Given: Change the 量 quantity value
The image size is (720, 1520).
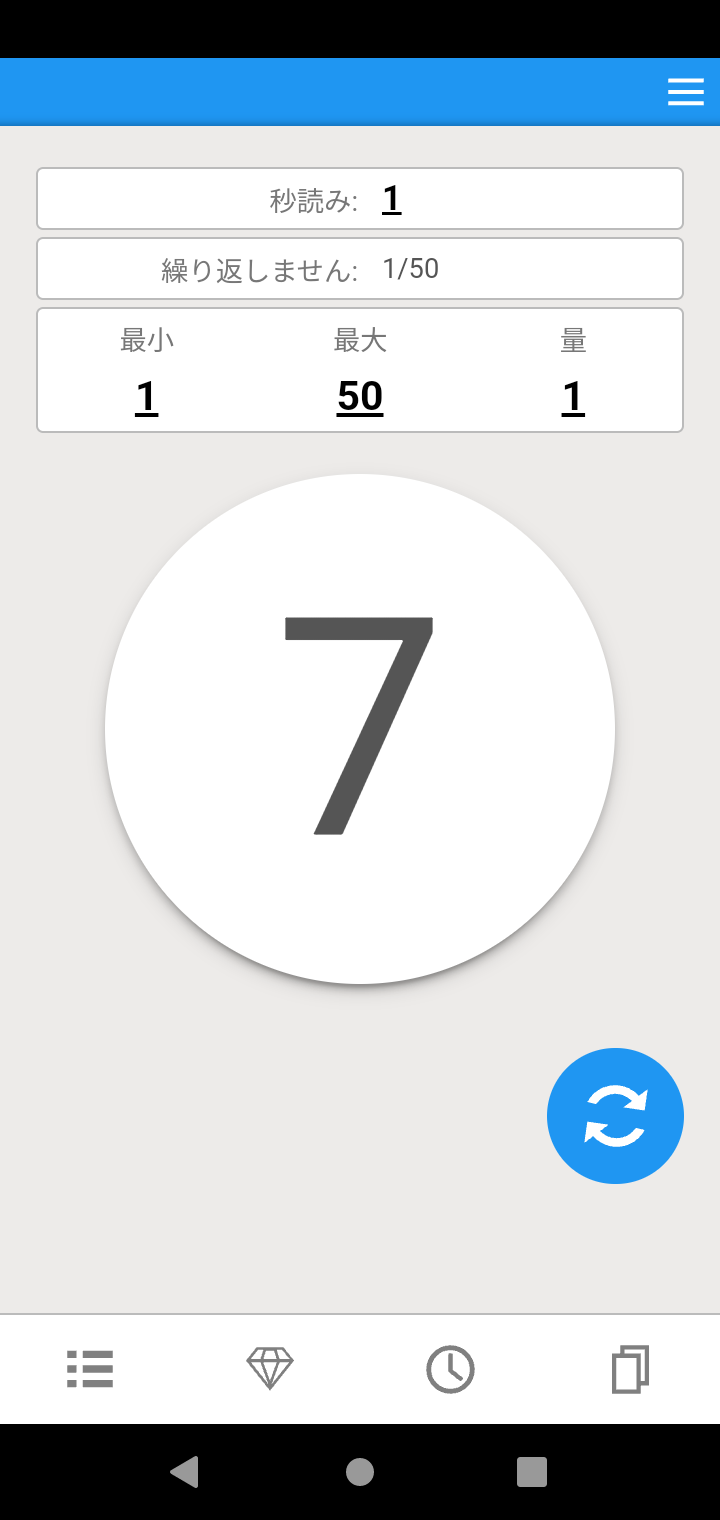Looking at the screenshot, I should click(572, 397).
